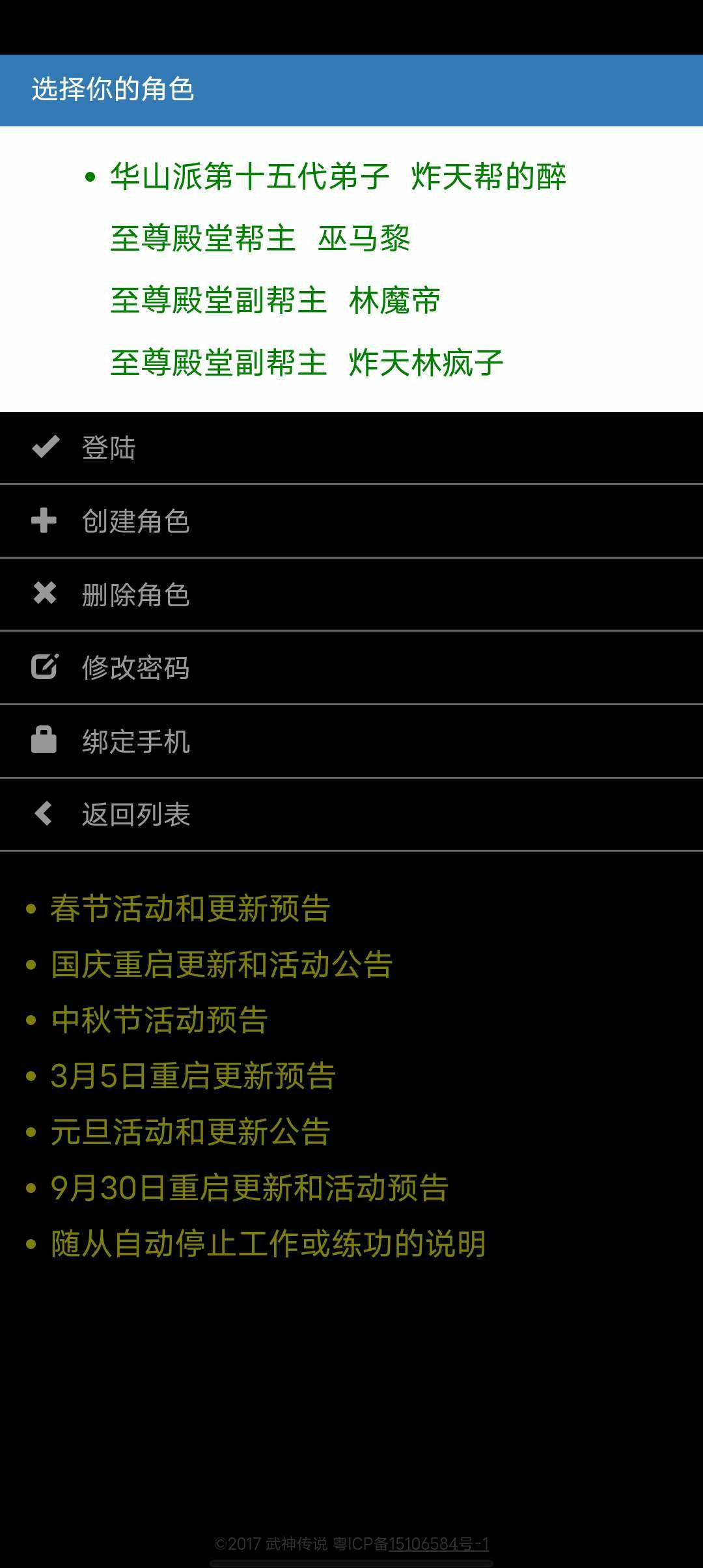Tap 登陆 to log in
This screenshot has width=703, height=1568.
[x=351, y=448]
